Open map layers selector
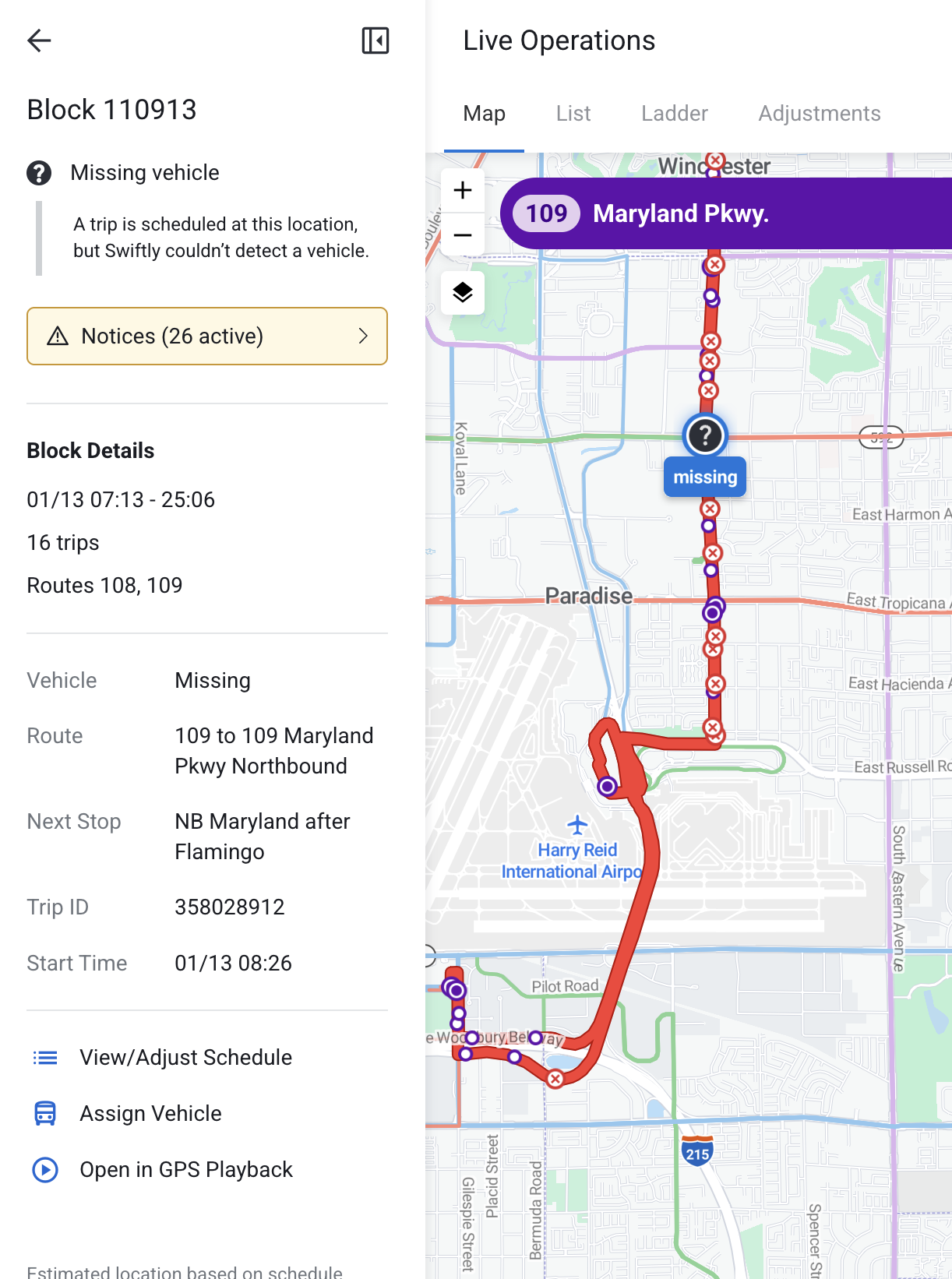Image resolution: width=952 pixels, height=1279 pixels. [x=463, y=293]
